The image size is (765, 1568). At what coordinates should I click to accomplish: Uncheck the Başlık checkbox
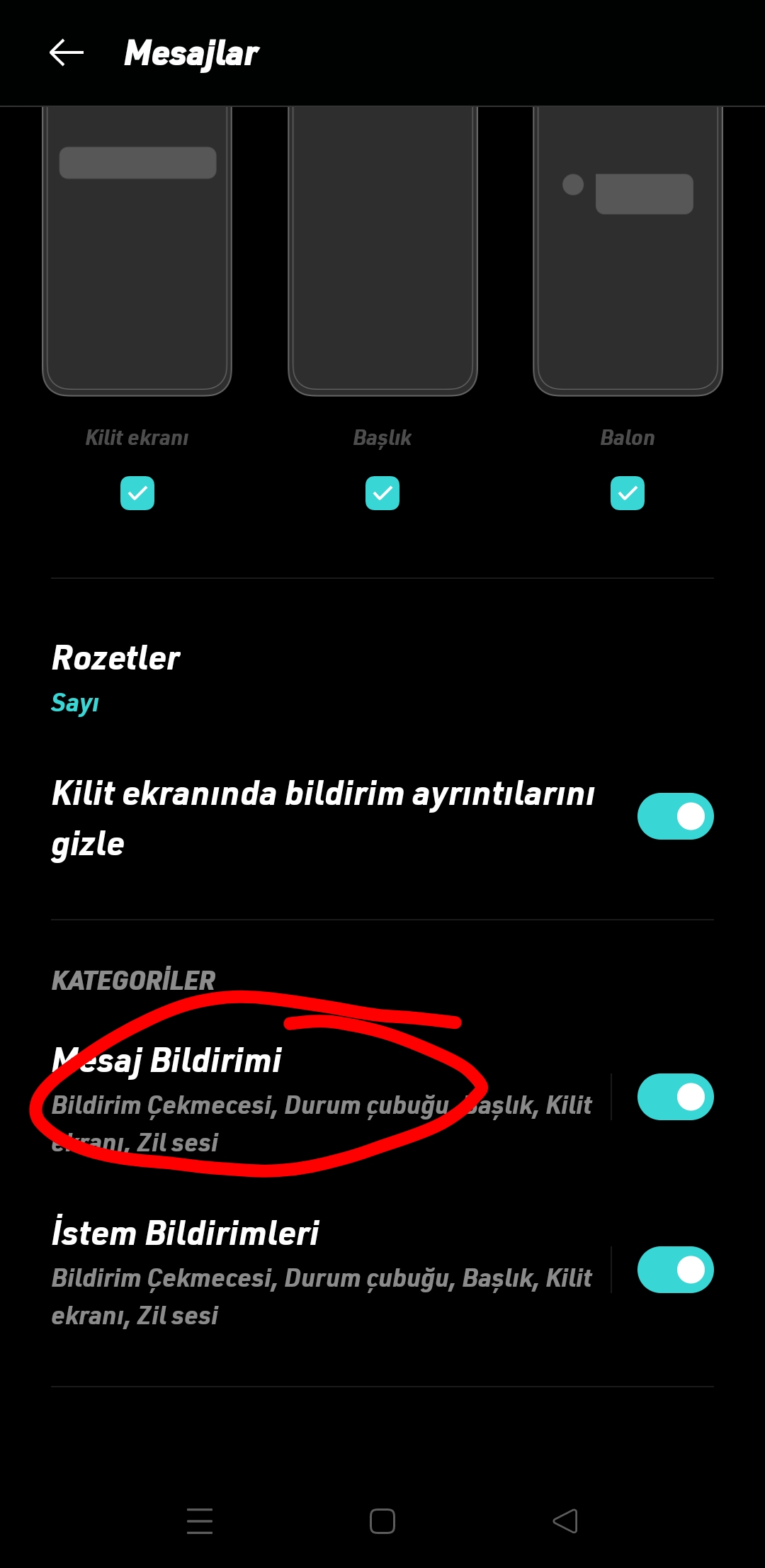[x=382, y=493]
